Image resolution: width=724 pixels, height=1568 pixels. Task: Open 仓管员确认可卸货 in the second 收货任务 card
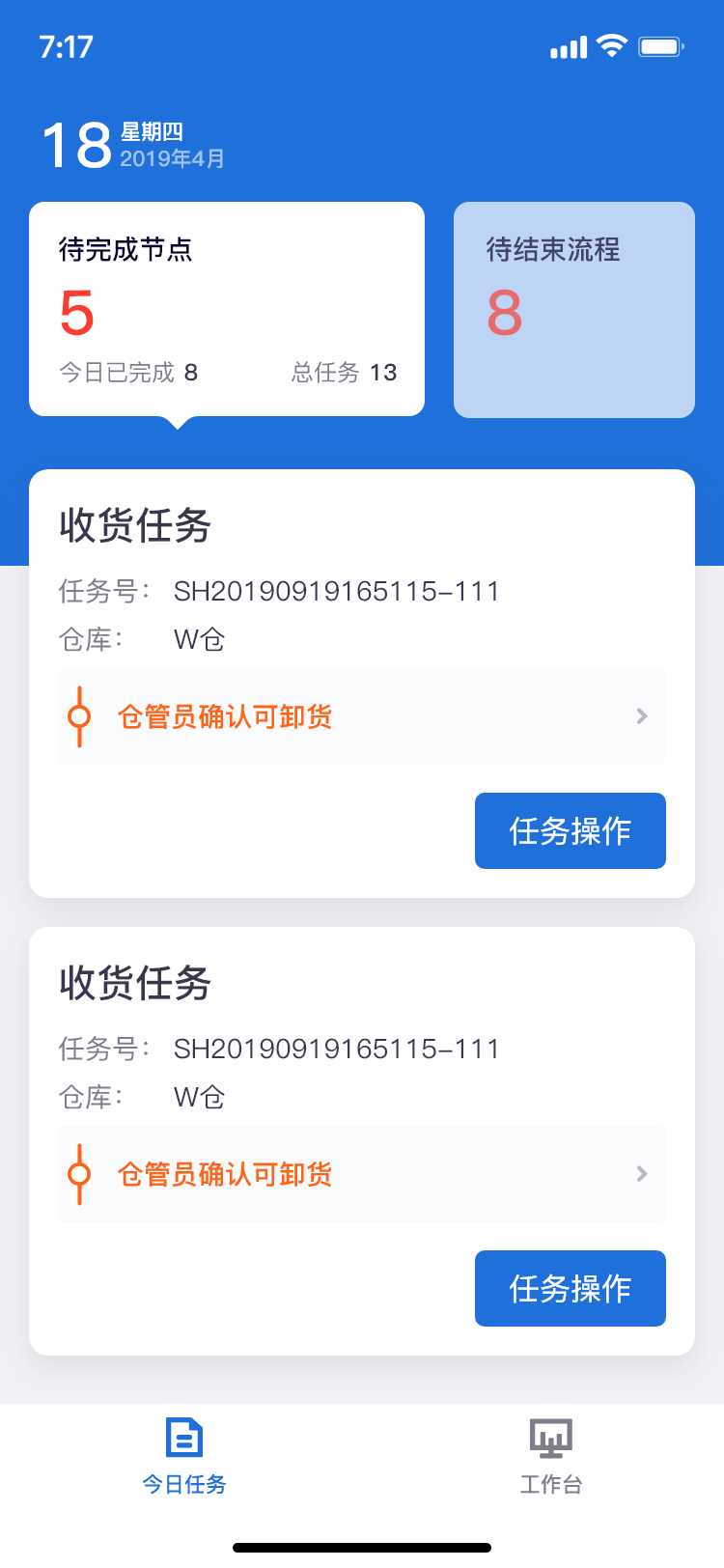(362, 1174)
